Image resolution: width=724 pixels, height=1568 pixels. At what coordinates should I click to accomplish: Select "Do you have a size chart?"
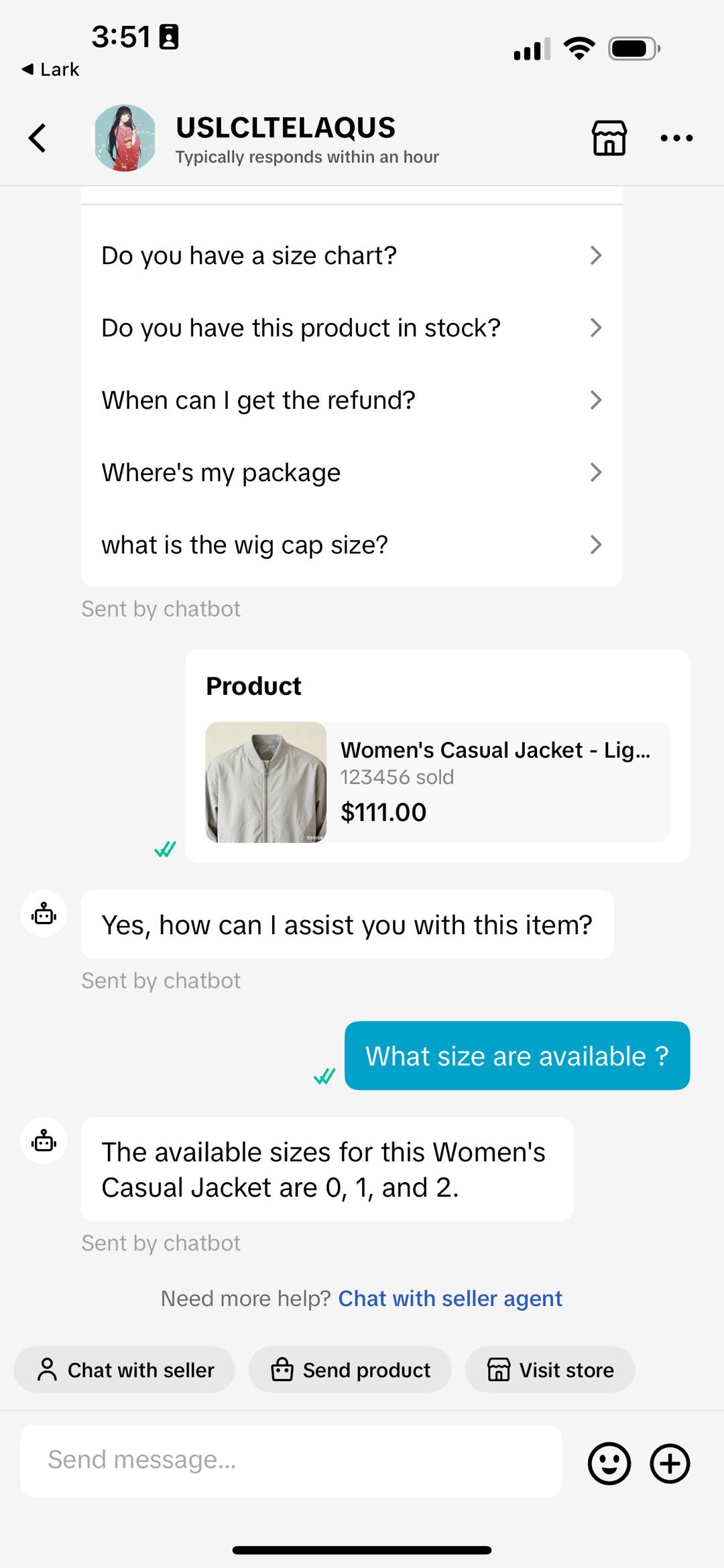[351, 255]
